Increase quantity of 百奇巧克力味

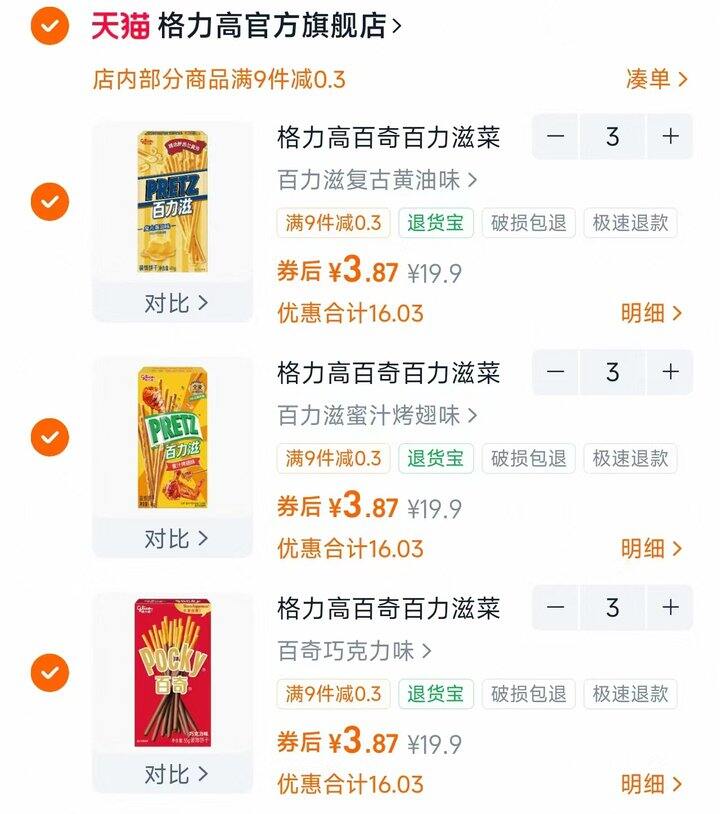tap(669, 607)
